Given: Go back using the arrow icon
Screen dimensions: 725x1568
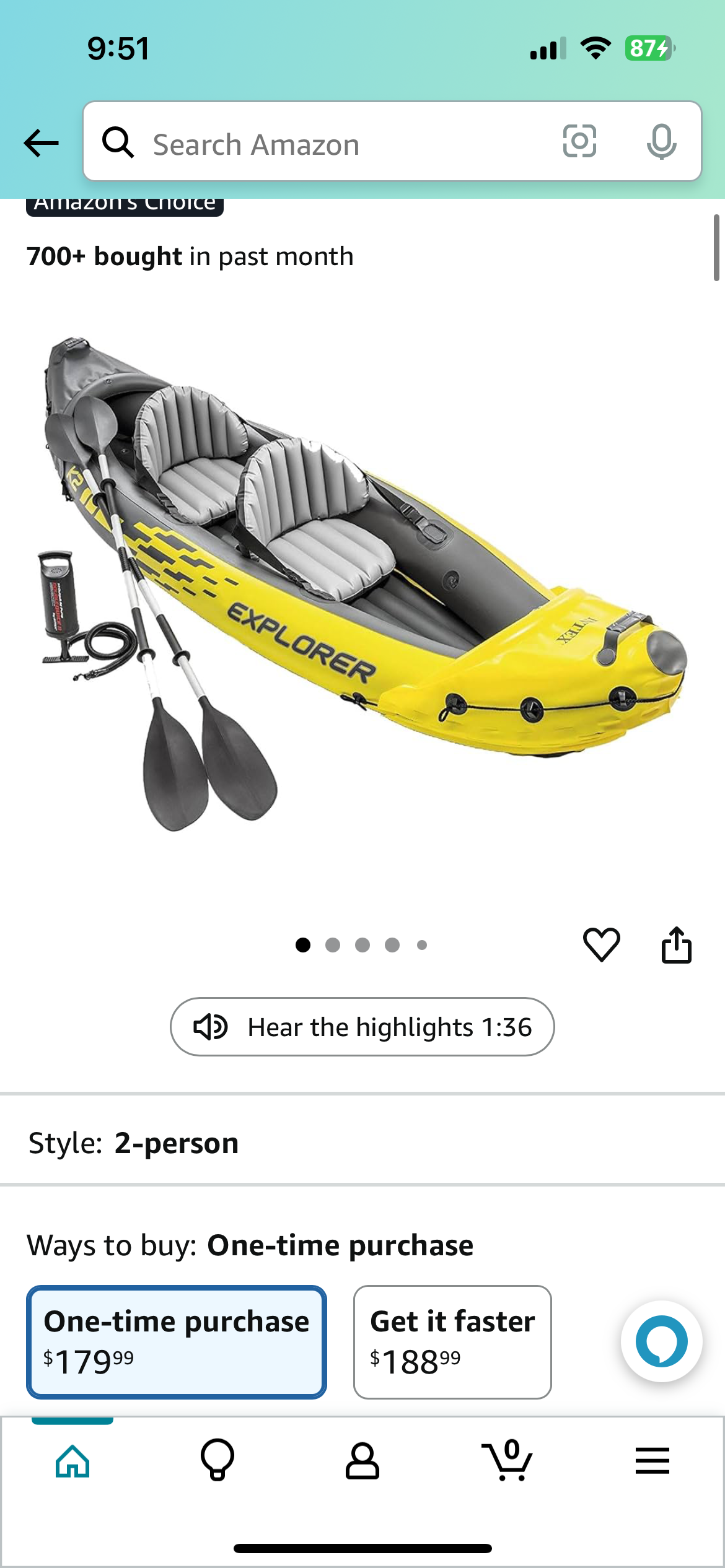Looking at the screenshot, I should (x=41, y=143).
